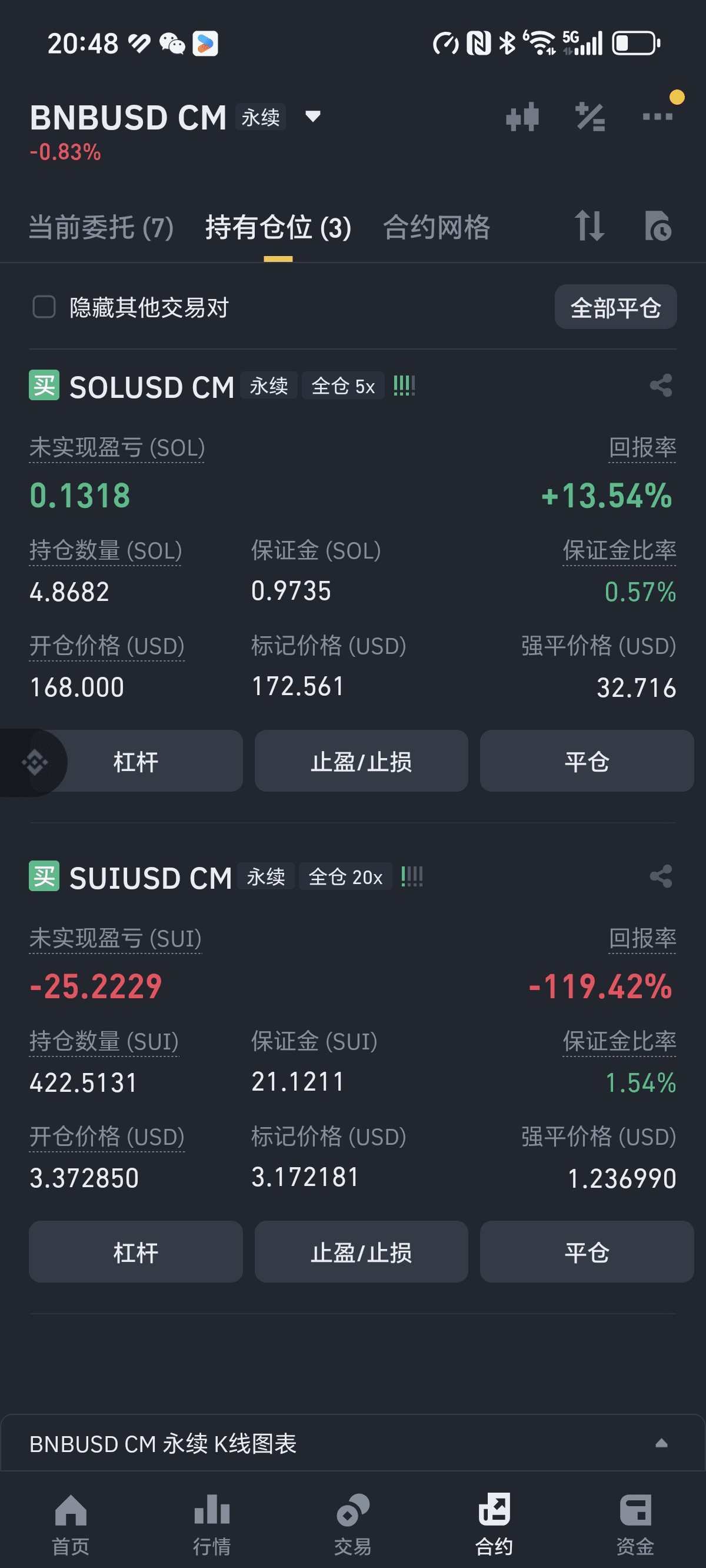Open the BNBUSD CM contract pair dropdown
This screenshot has width=706, height=1568.
312,117
